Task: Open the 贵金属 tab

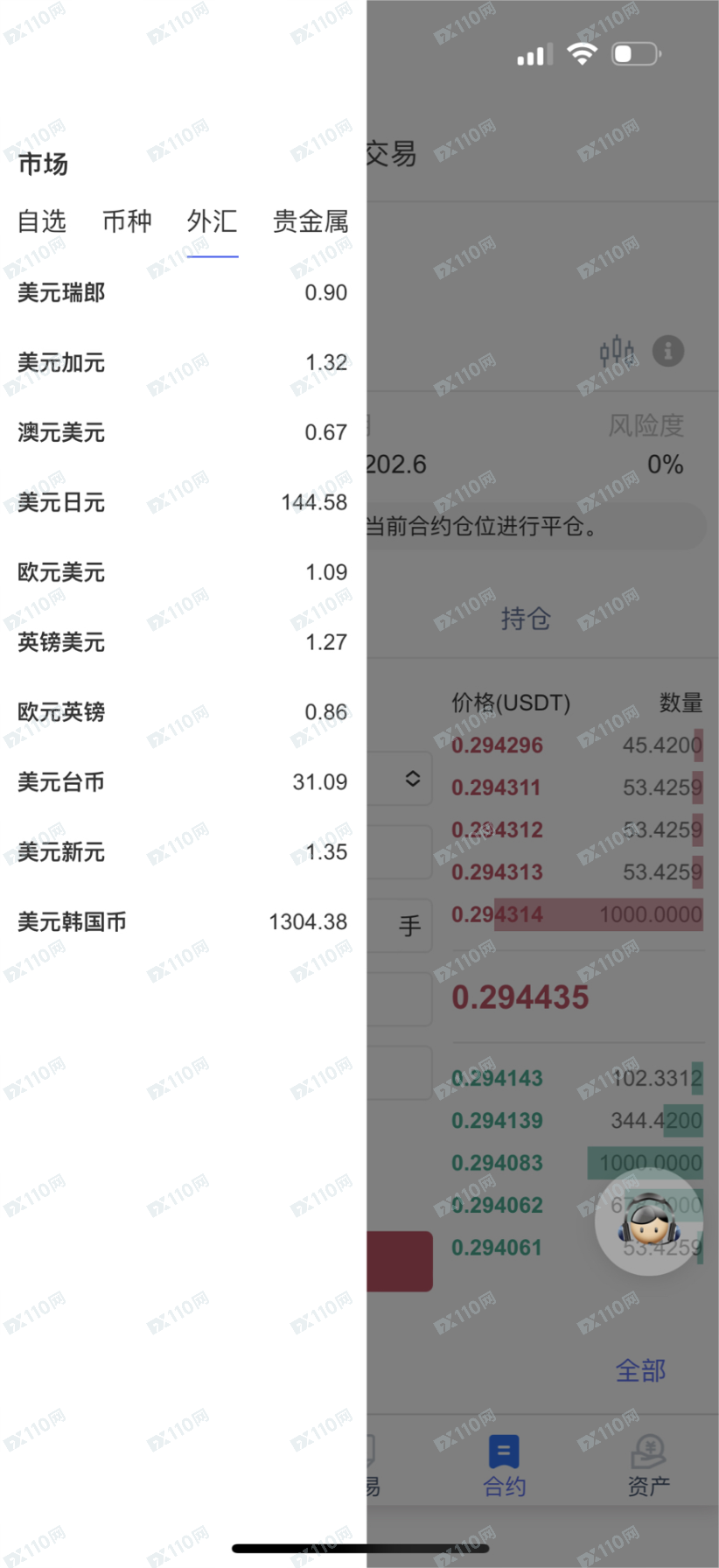Action: [311, 221]
